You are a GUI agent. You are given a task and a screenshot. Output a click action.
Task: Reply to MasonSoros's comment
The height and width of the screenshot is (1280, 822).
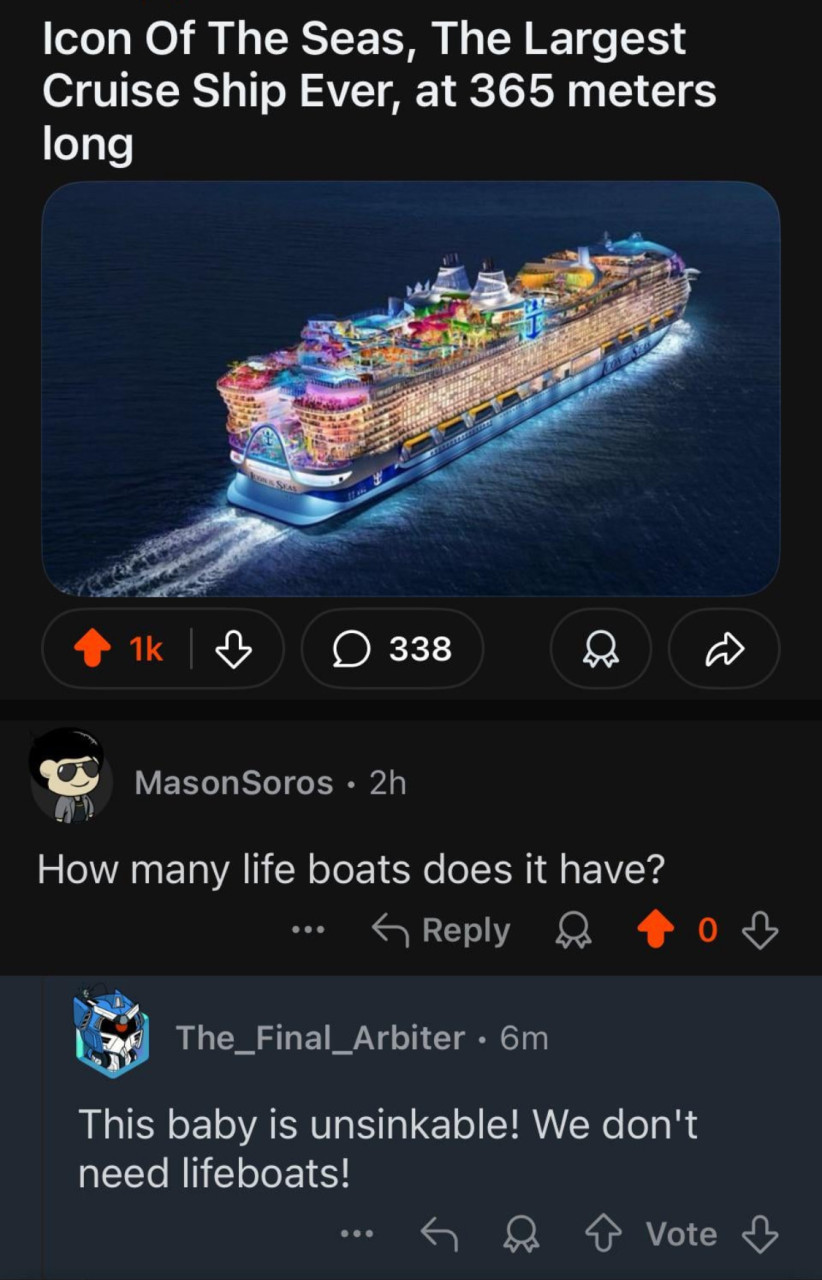click(441, 930)
